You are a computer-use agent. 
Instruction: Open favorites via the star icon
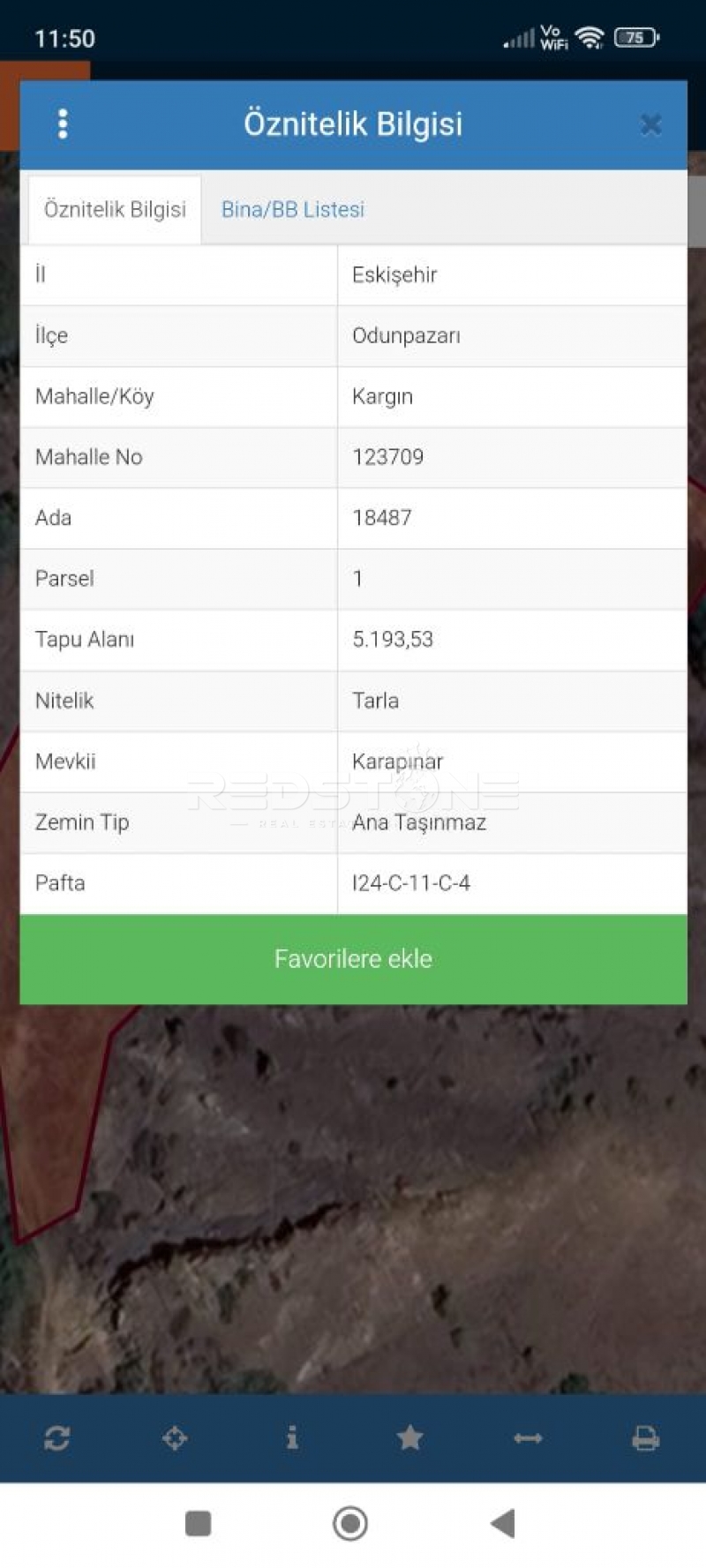pos(409,1438)
